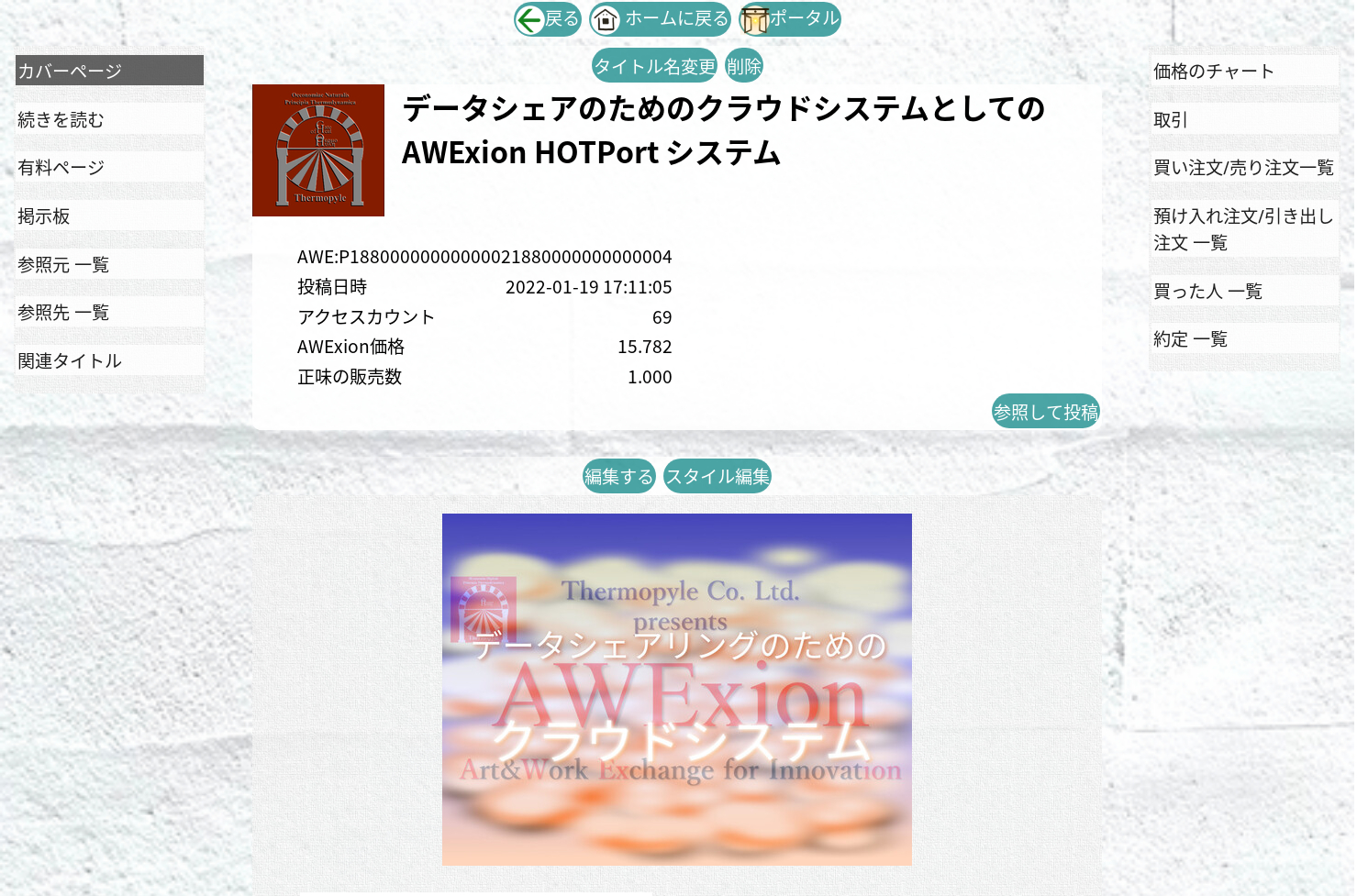Delete this post with 削除
This screenshot has height=896, width=1357.
(x=743, y=66)
